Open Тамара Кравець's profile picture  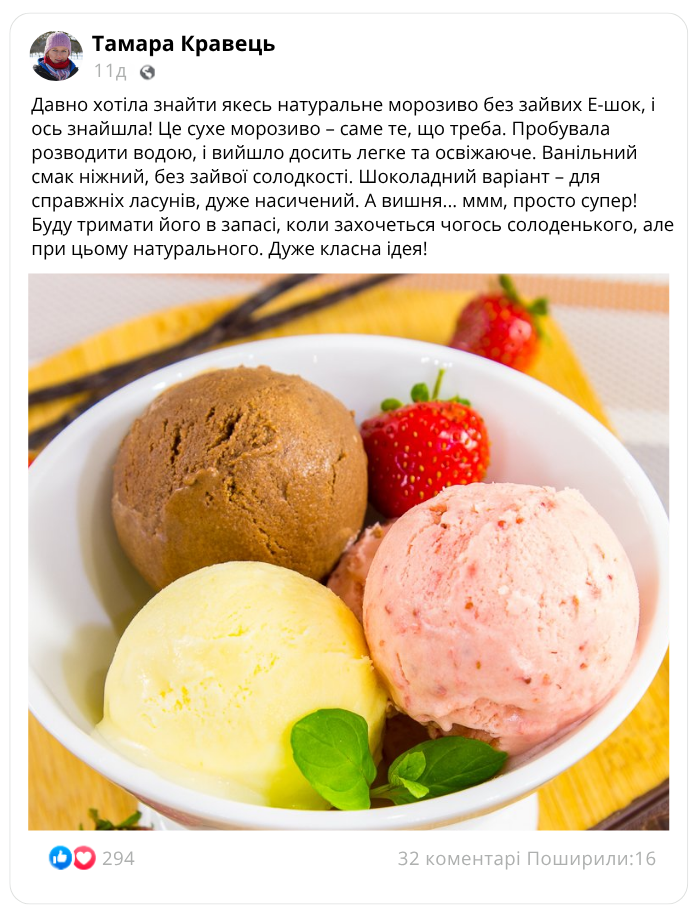[55, 56]
